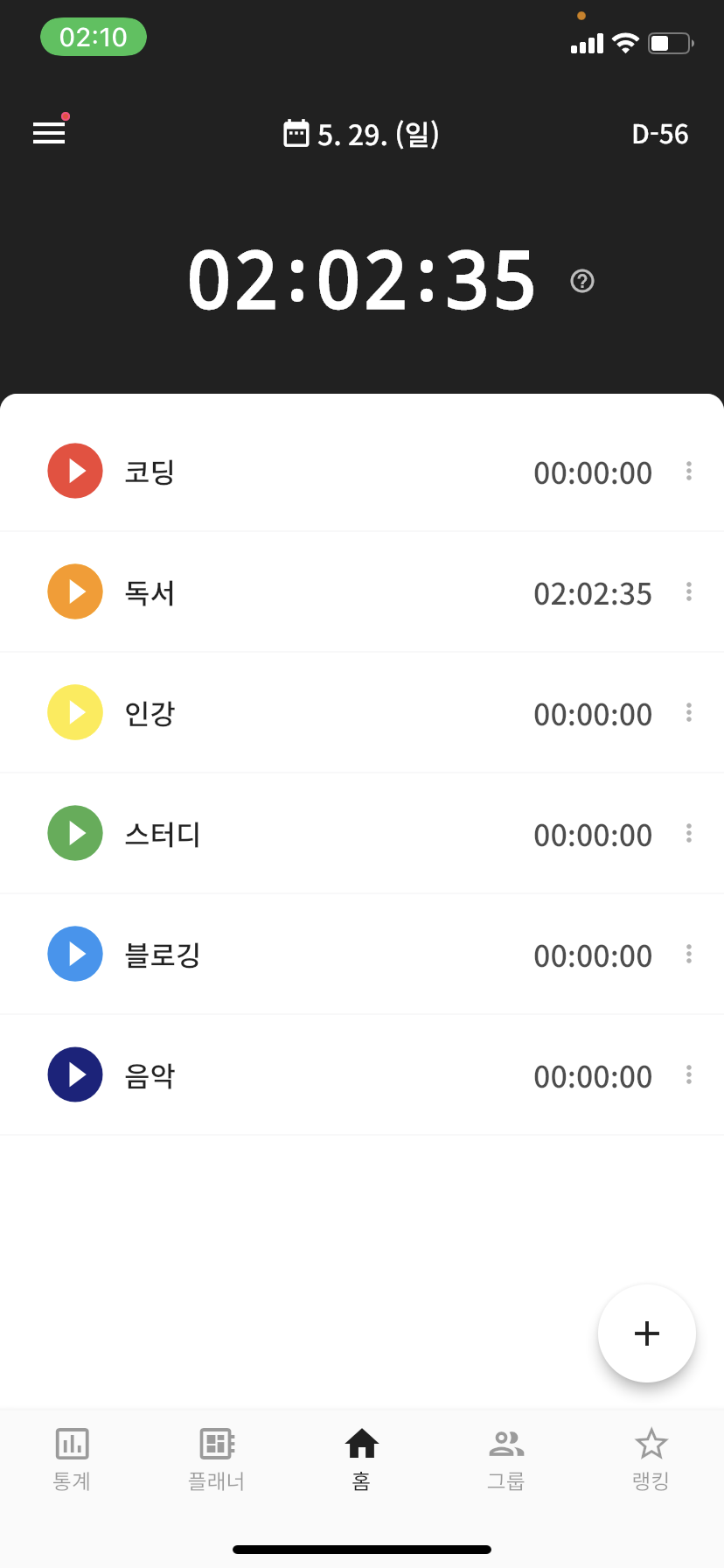
Task: Open the hamburger drawer menu
Action: tap(49, 133)
